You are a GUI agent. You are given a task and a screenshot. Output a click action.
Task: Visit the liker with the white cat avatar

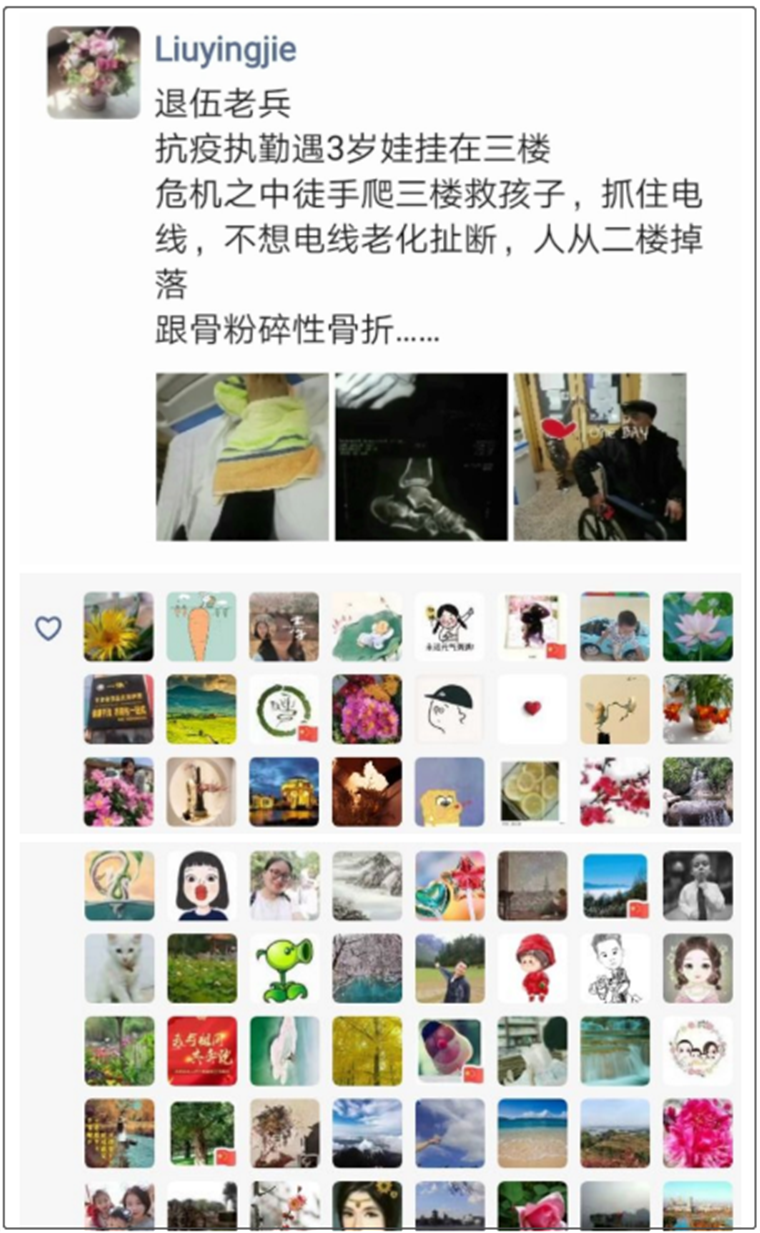point(119,968)
